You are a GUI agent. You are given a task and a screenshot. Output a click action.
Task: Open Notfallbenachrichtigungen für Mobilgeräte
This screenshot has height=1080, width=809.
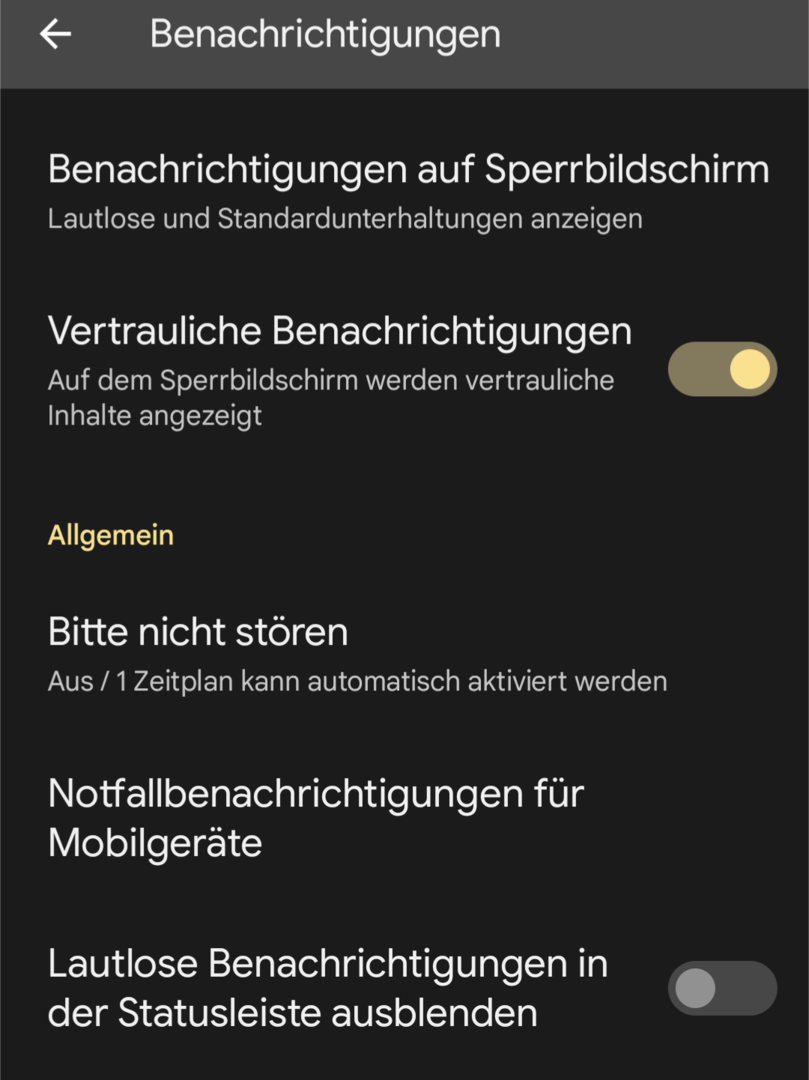point(316,818)
